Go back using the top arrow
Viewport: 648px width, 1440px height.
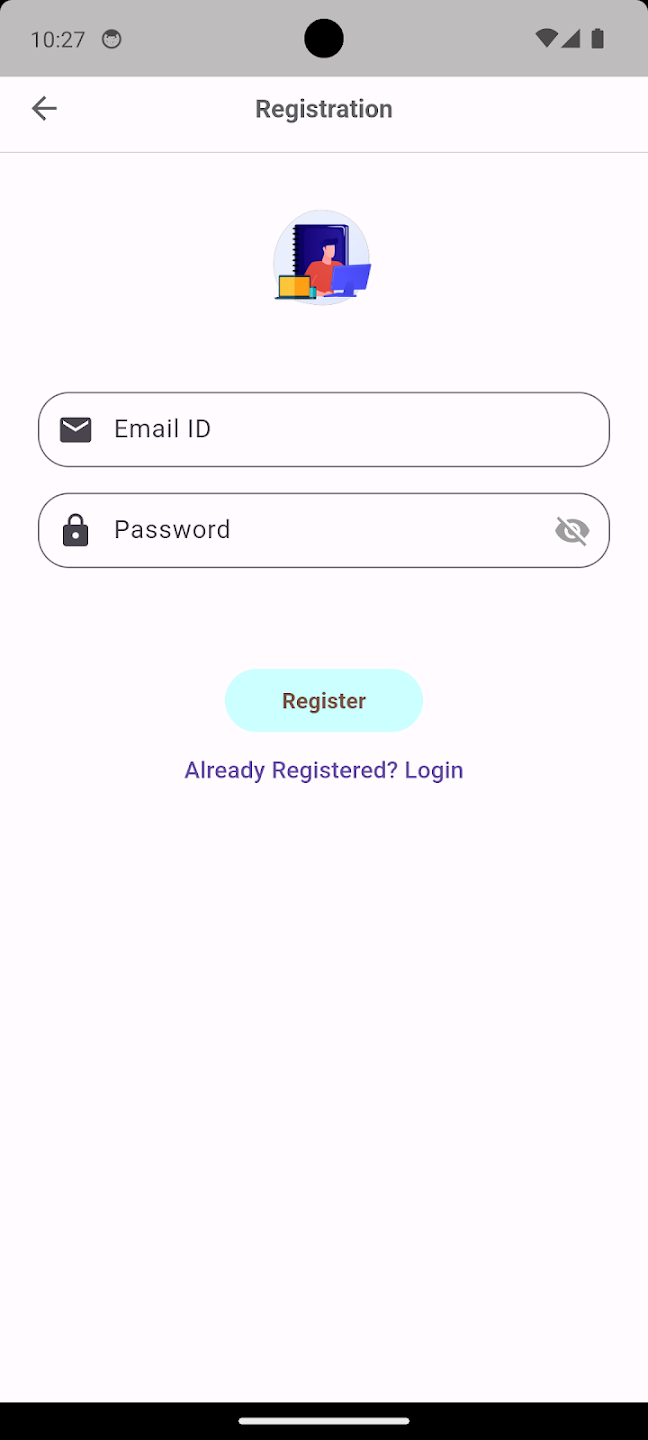pos(44,108)
